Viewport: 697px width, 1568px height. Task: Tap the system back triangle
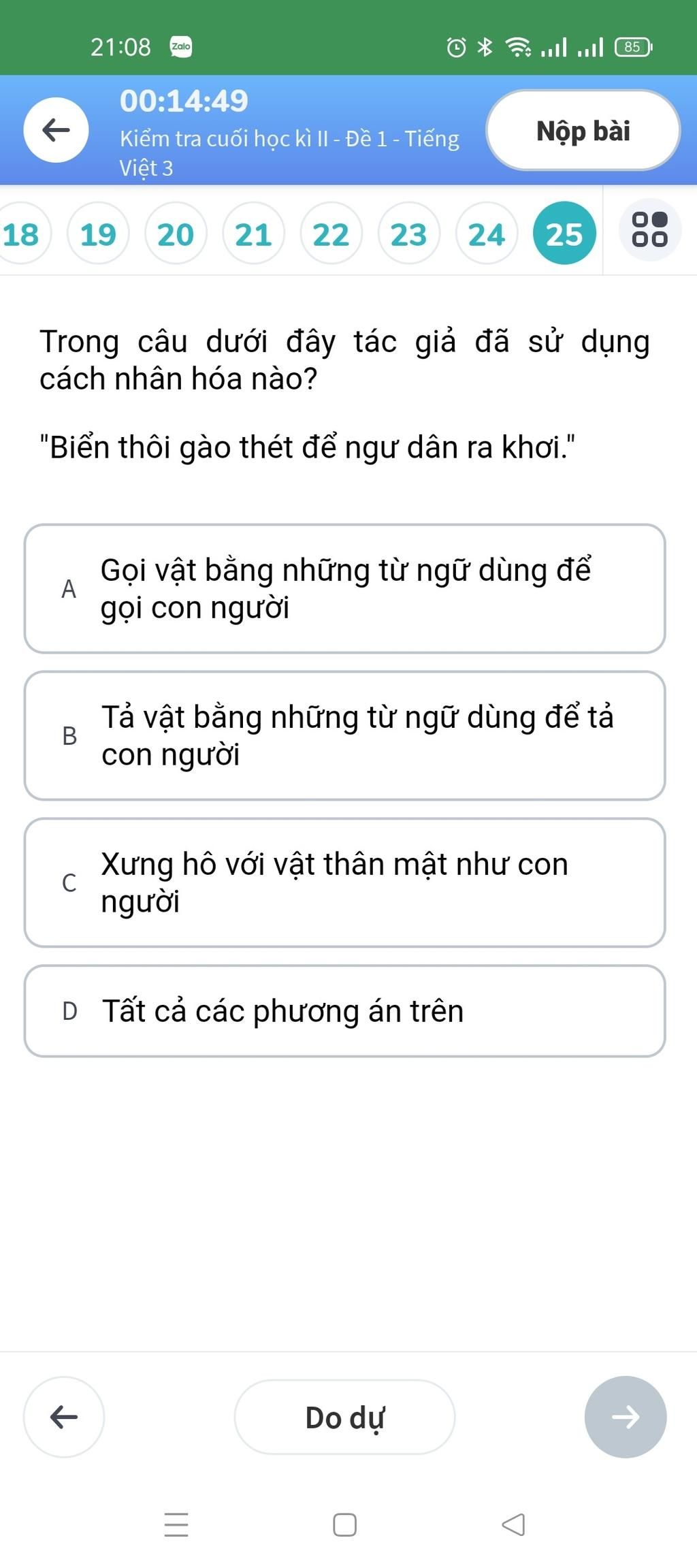(513, 1524)
